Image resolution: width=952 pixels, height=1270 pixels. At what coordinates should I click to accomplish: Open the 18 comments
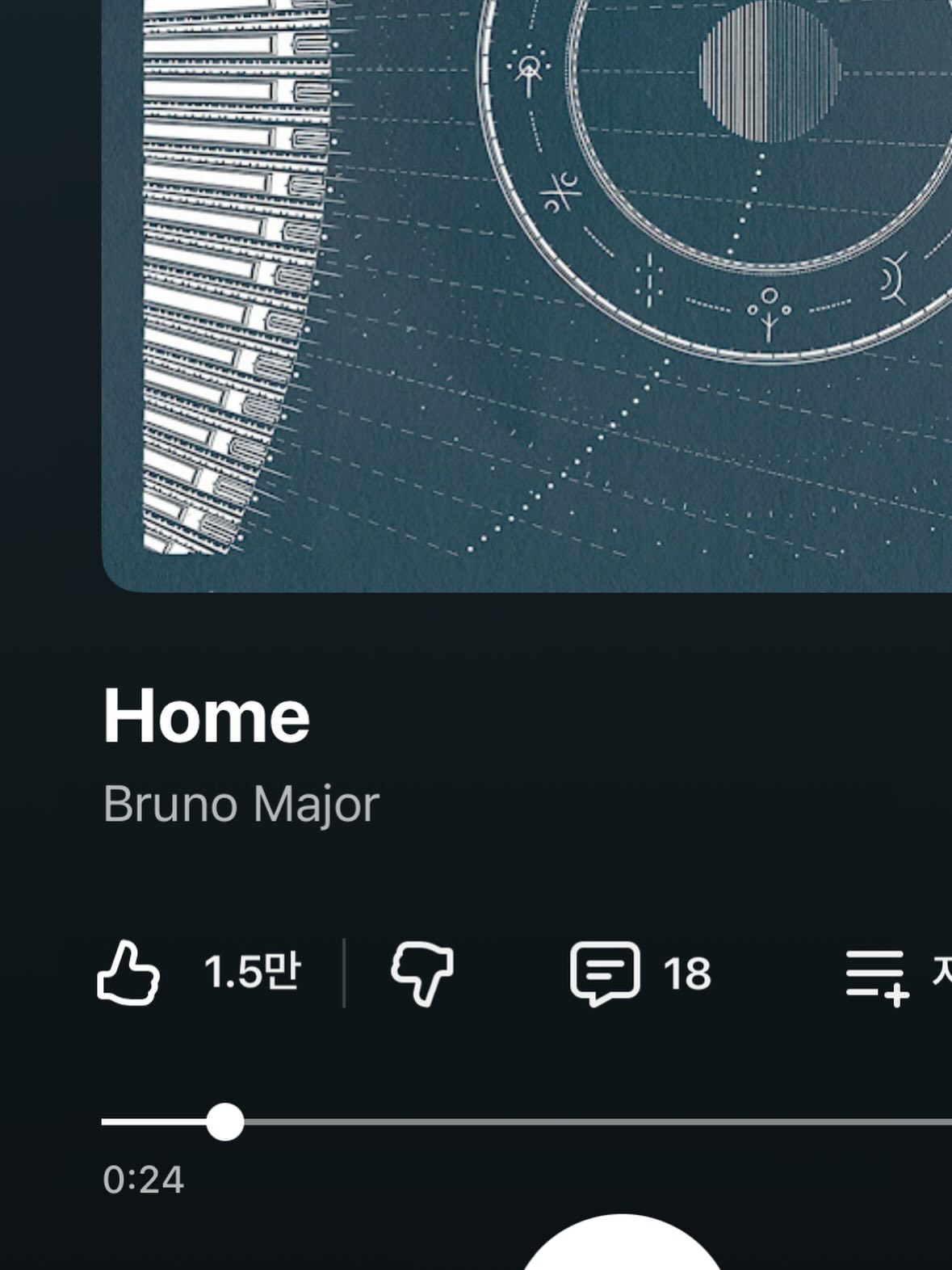click(606, 974)
